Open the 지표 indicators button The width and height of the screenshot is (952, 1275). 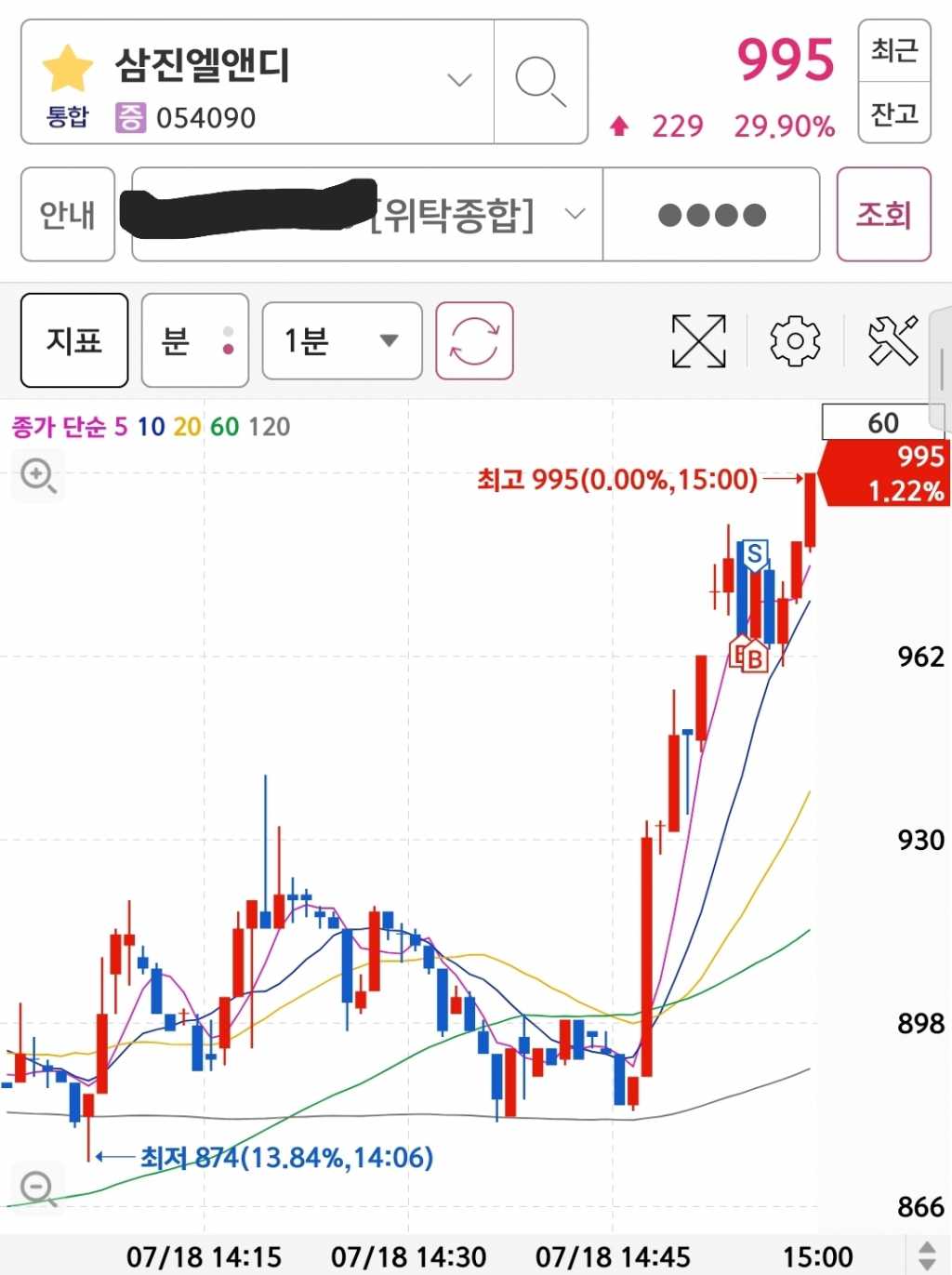74,340
